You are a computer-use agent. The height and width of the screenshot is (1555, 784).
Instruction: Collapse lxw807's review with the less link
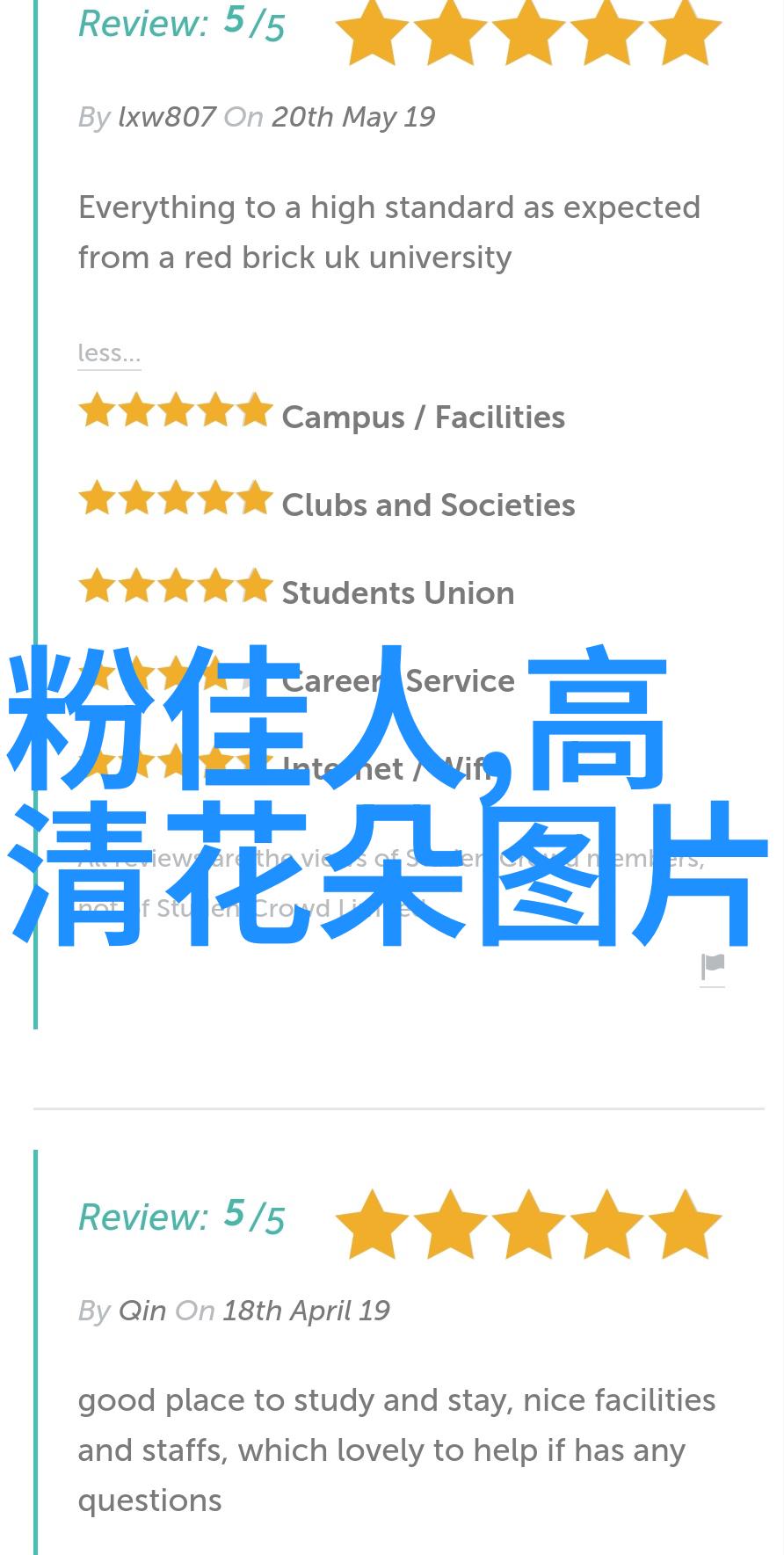click(x=109, y=353)
